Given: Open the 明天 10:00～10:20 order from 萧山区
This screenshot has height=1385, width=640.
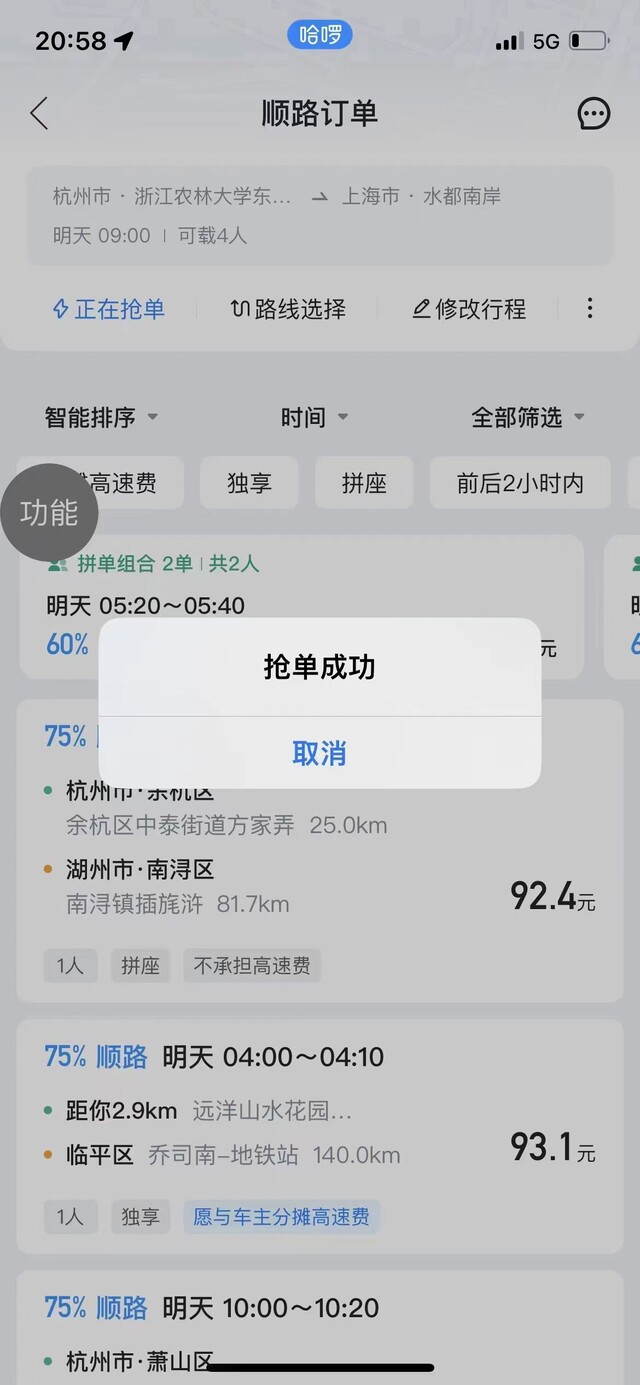Looking at the screenshot, I should click(319, 1328).
